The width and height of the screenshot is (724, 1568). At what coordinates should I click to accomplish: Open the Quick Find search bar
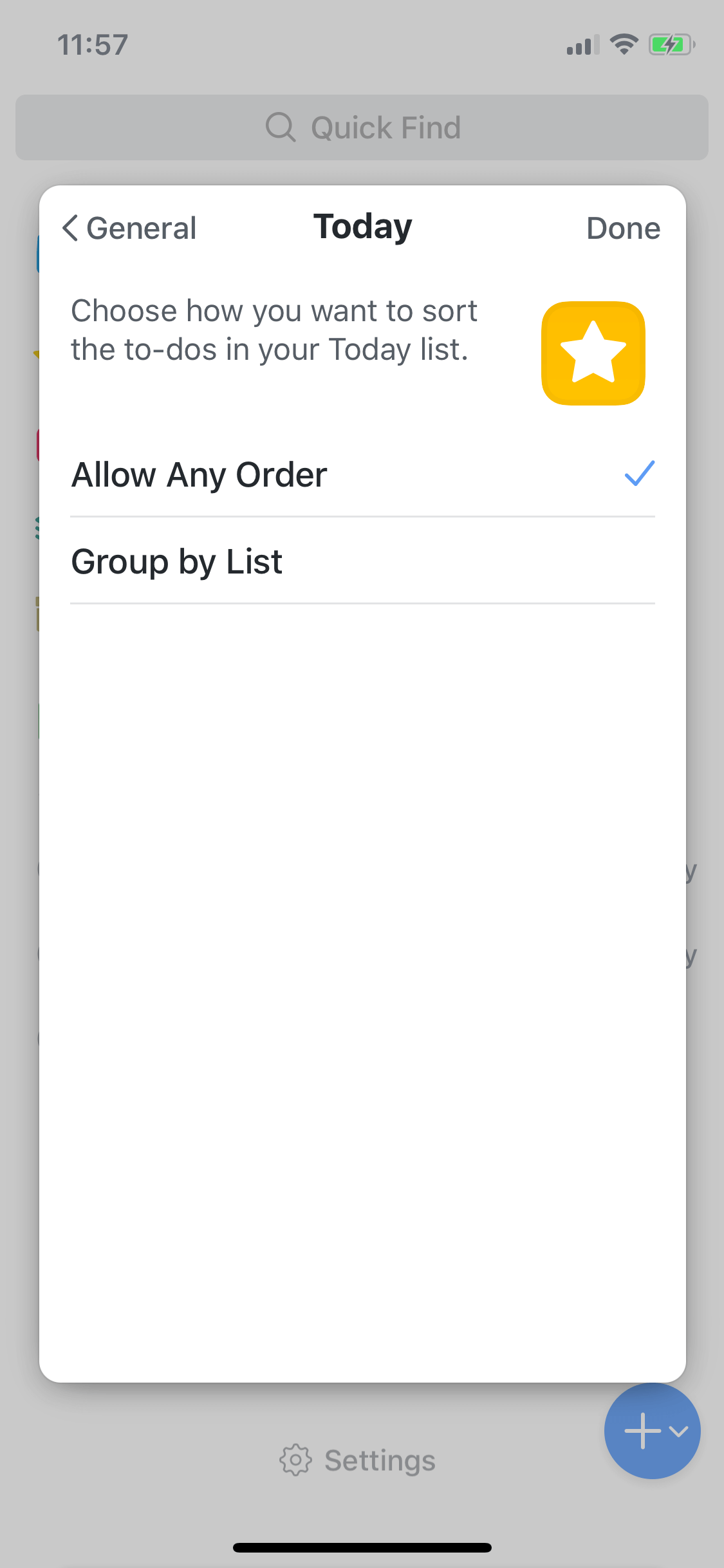362,127
